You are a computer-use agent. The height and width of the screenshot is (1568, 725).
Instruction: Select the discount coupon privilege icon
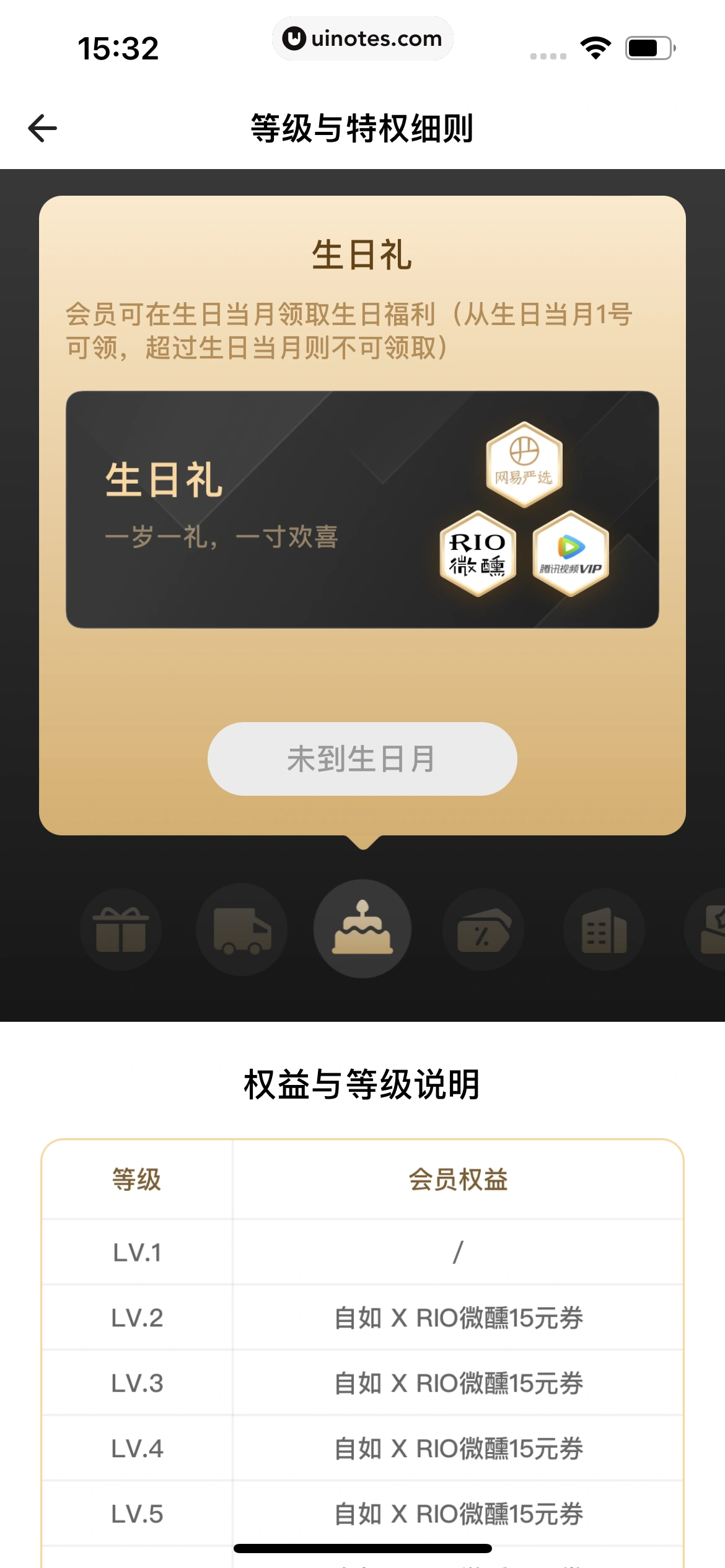[483, 929]
